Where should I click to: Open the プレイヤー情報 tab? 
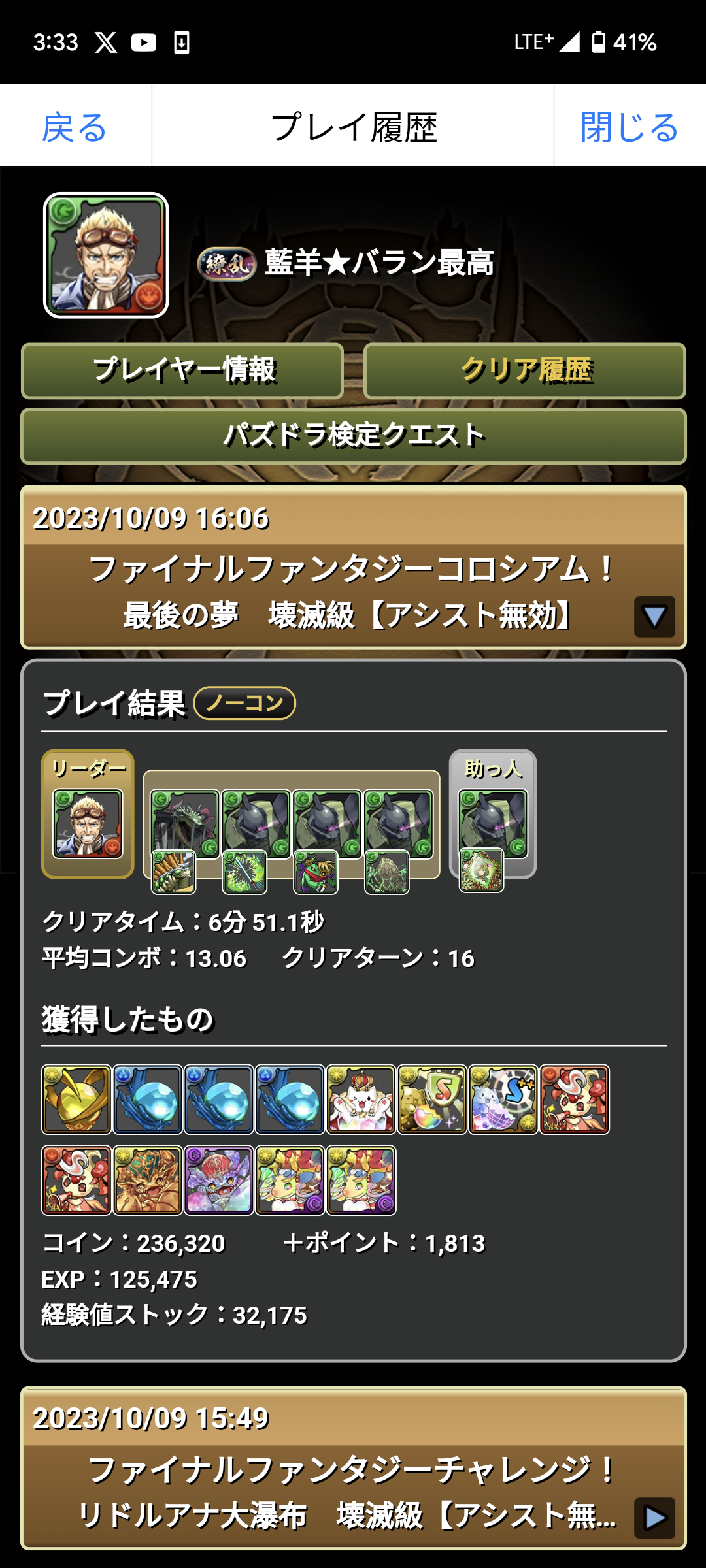(183, 370)
